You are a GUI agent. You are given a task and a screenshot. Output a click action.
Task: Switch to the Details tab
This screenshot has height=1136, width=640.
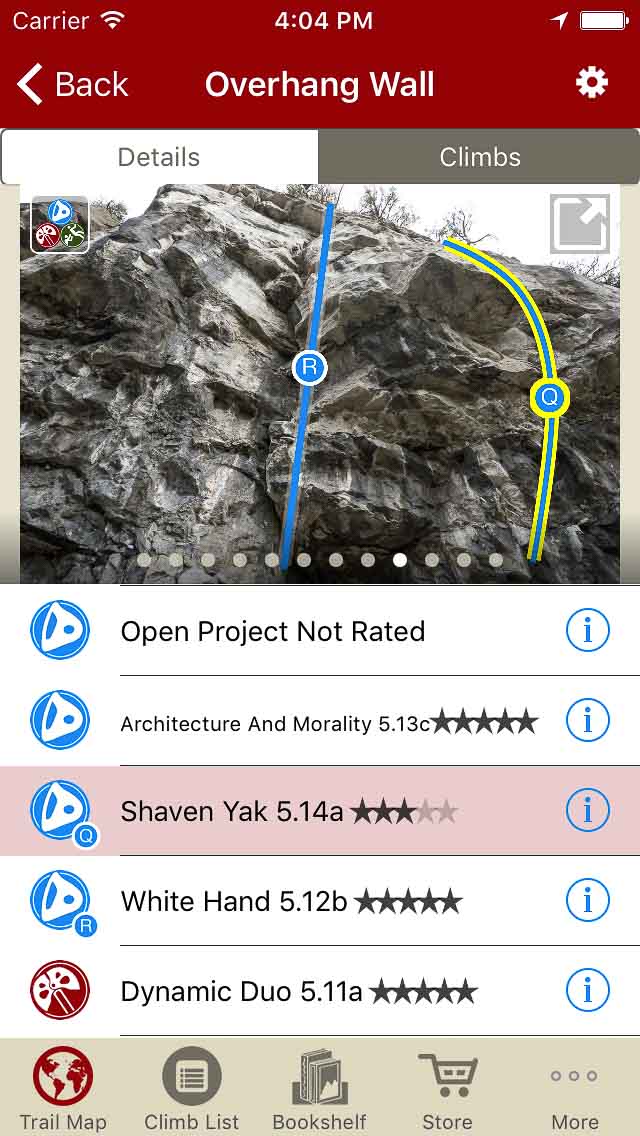coord(159,157)
